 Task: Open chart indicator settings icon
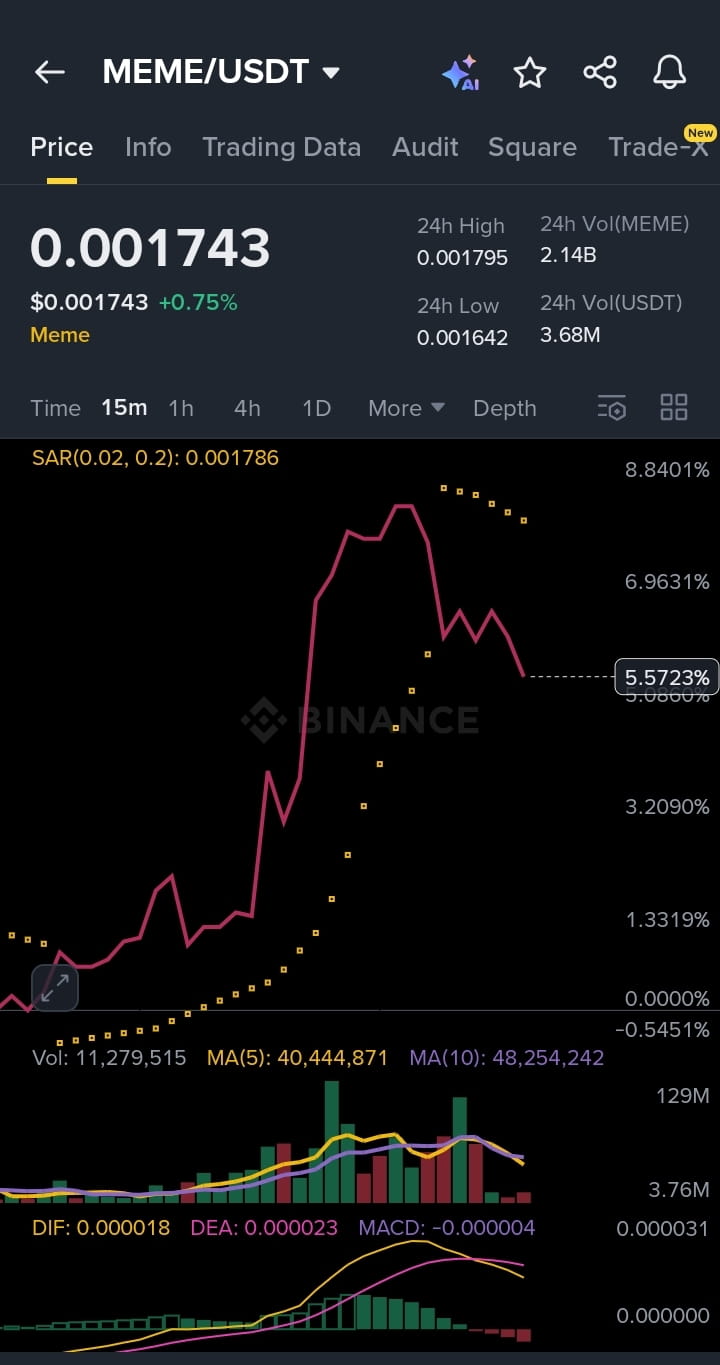[612, 408]
